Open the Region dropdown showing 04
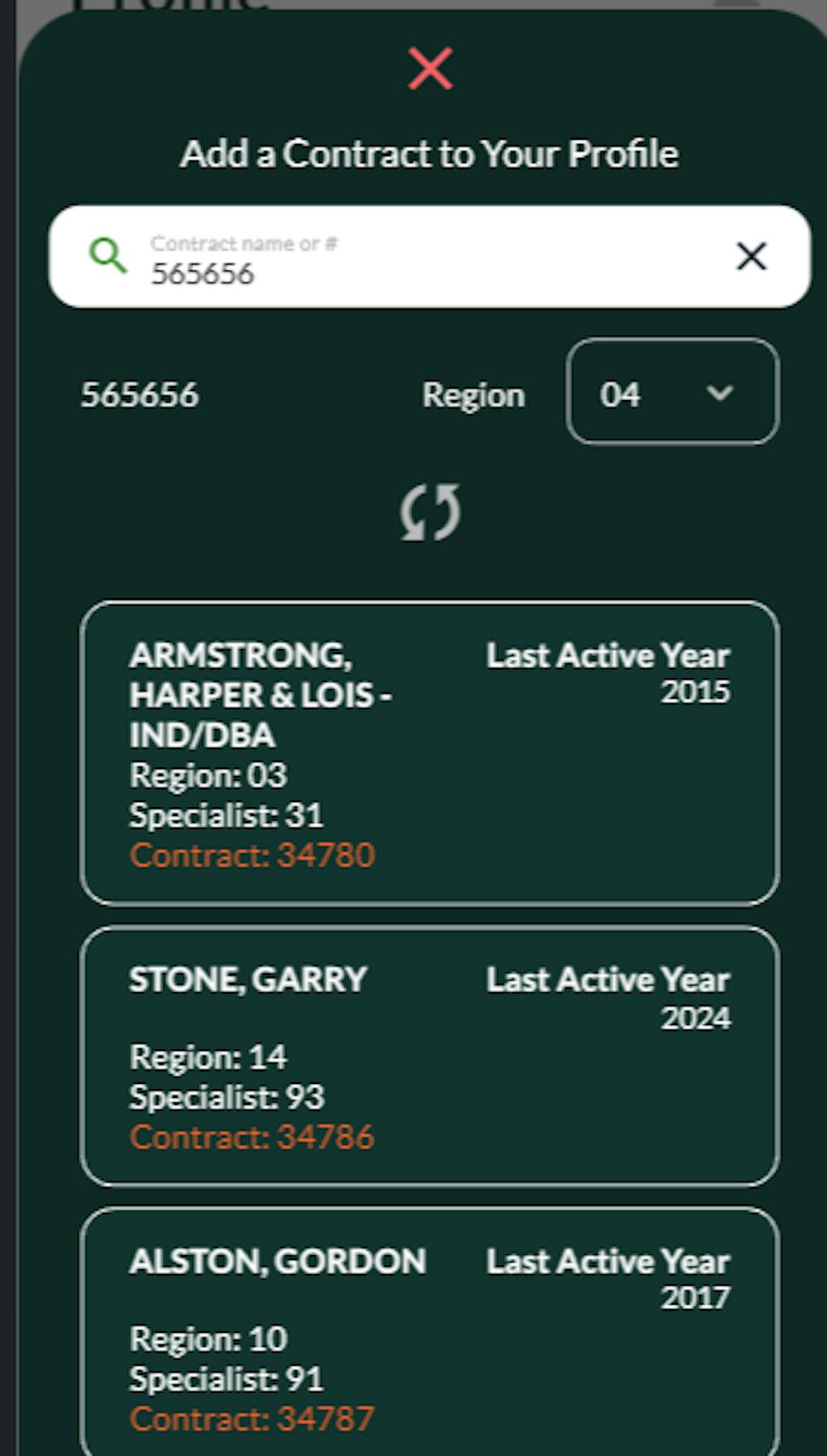The image size is (827, 1456). 672,392
